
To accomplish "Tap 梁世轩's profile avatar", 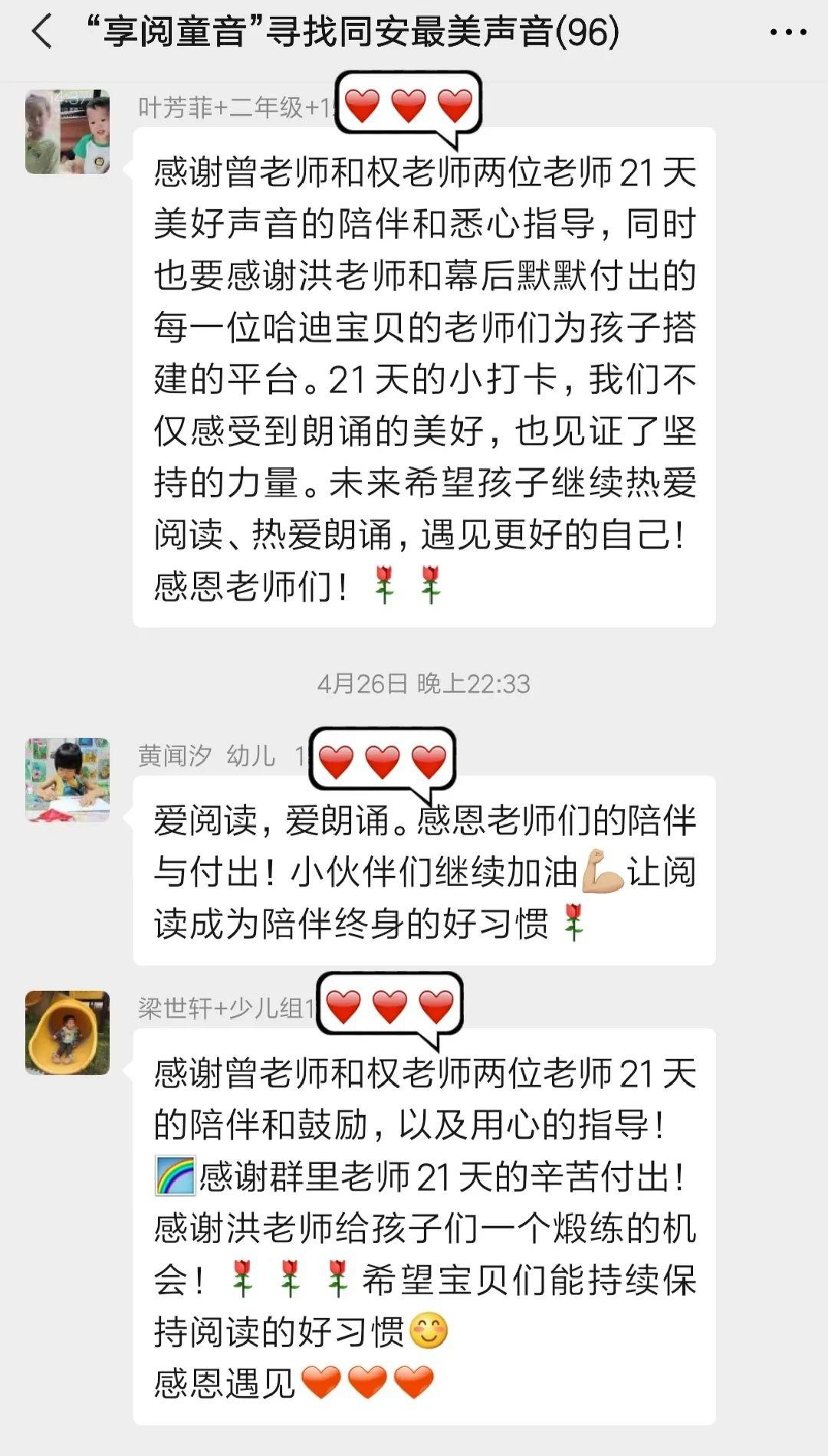I will pyautogui.click(x=67, y=1032).
